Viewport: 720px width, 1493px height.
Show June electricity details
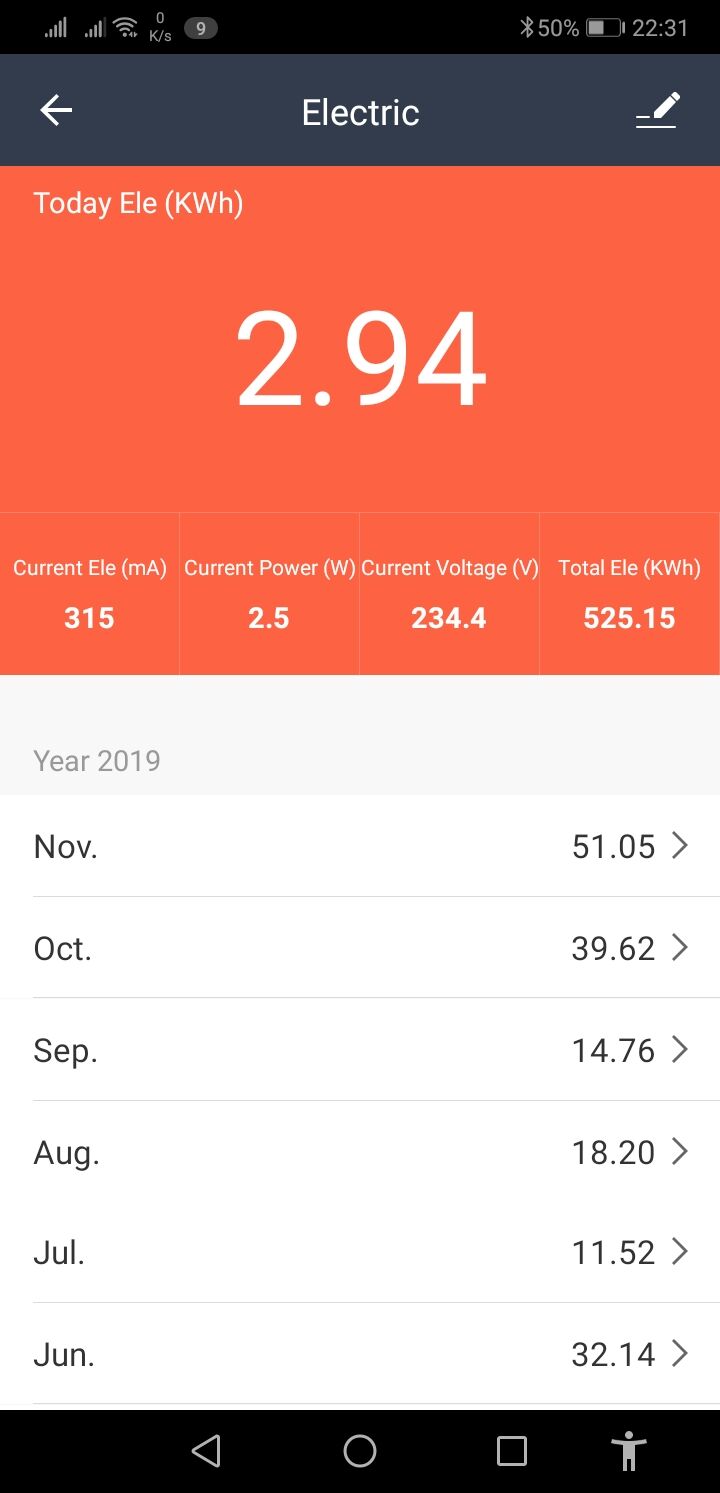click(x=360, y=1354)
